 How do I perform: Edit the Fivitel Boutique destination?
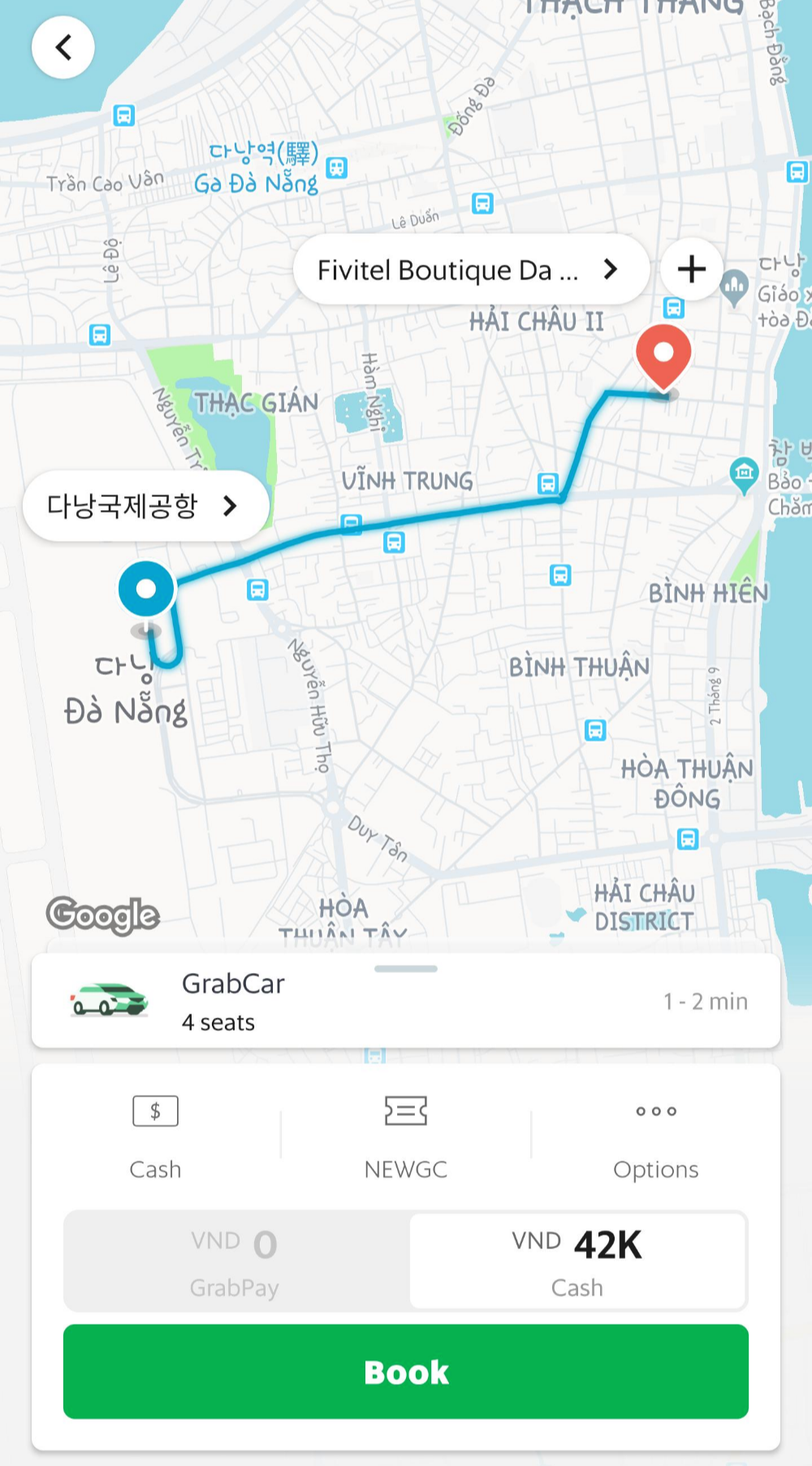tap(469, 270)
